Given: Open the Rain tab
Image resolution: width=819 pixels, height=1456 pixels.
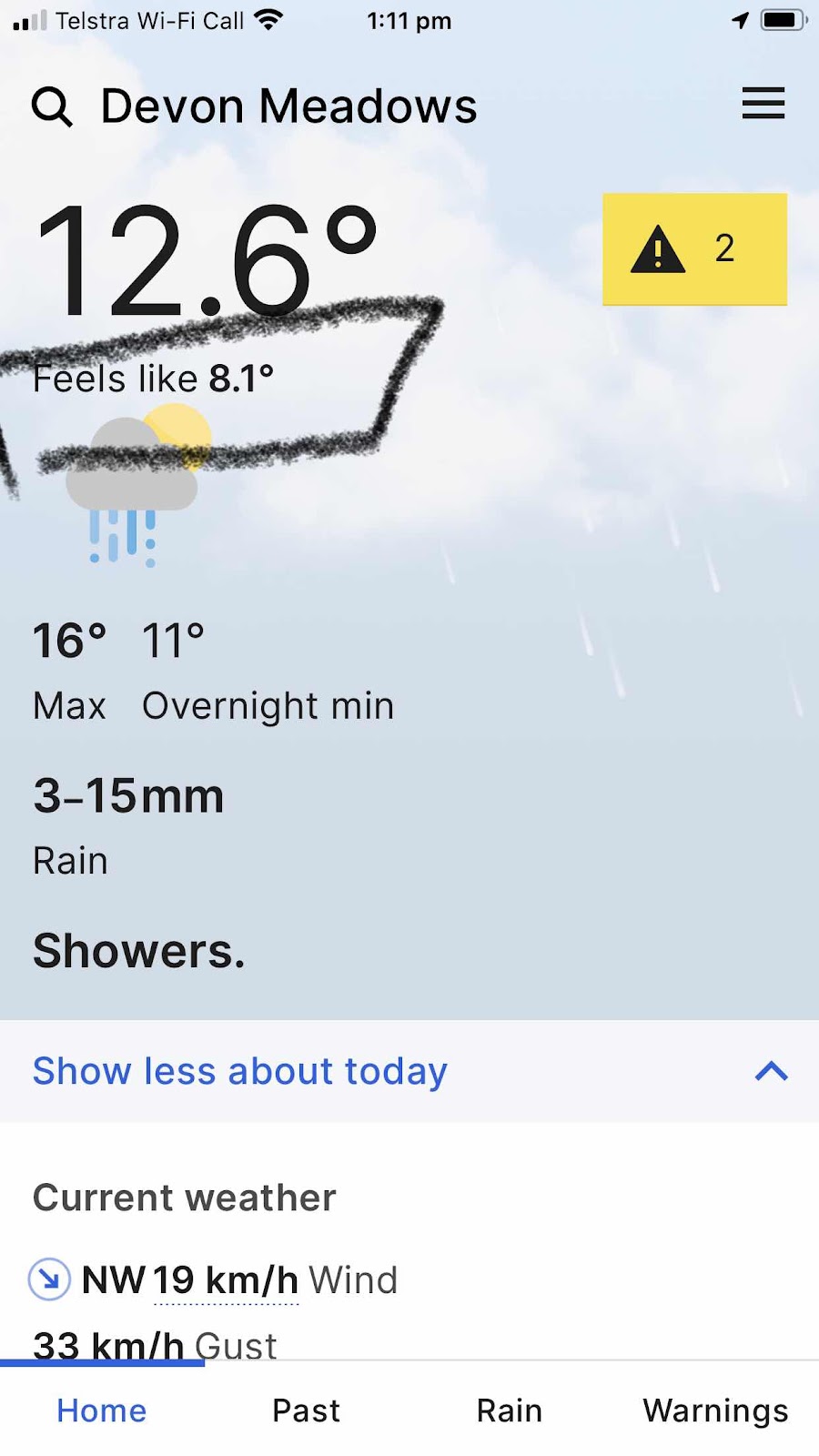Looking at the screenshot, I should pos(510,1410).
